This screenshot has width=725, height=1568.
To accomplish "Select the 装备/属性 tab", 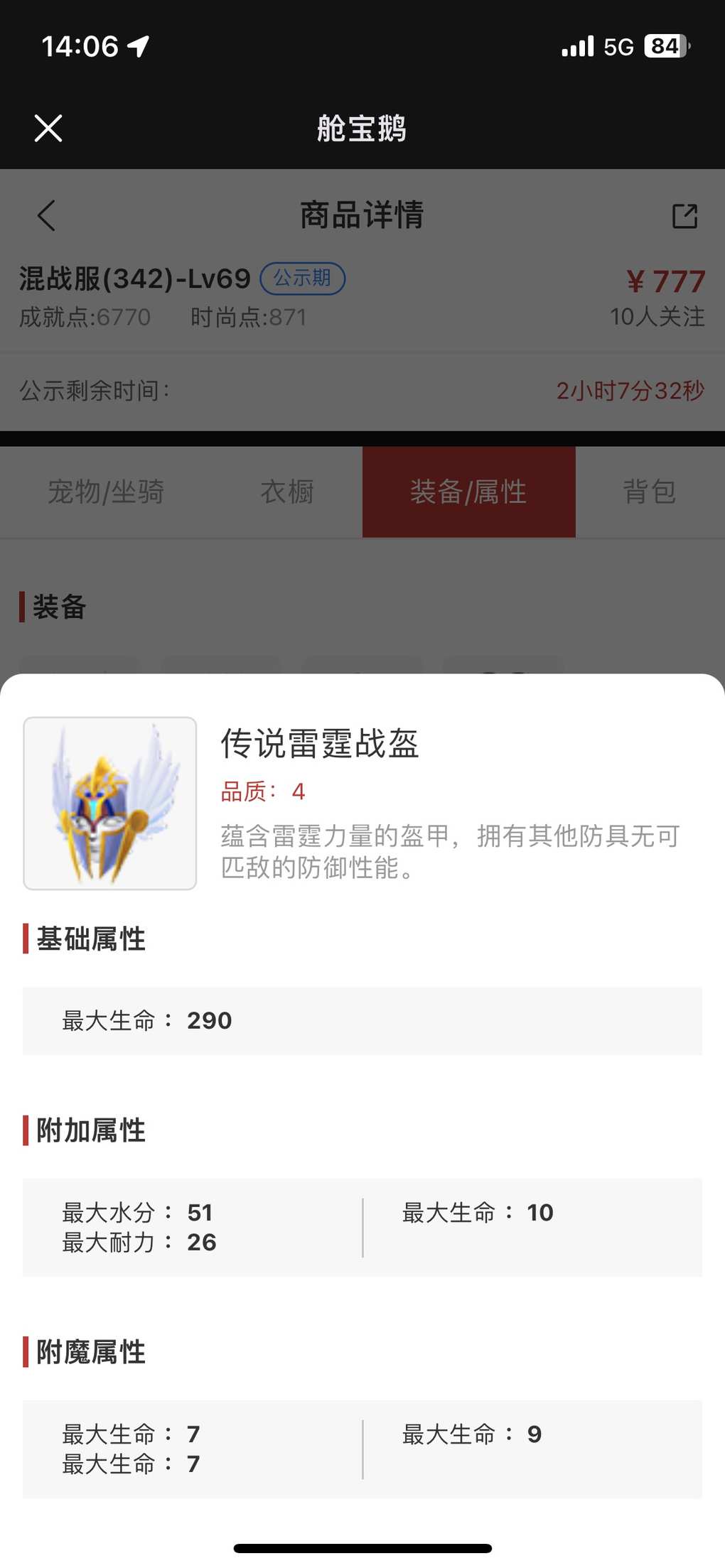I will (468, 492).
